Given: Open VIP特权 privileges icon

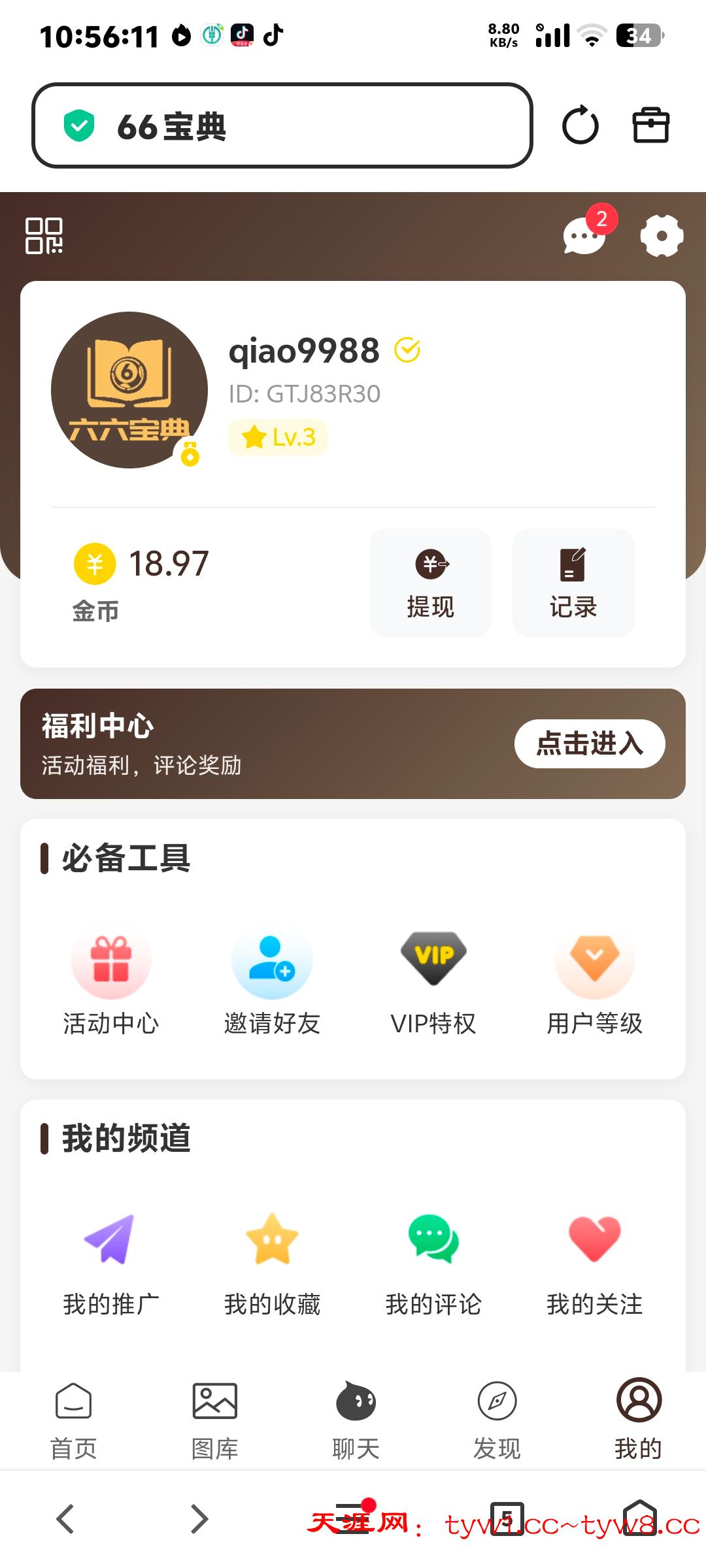Looking at the screenshot, I should pos(433,960).
